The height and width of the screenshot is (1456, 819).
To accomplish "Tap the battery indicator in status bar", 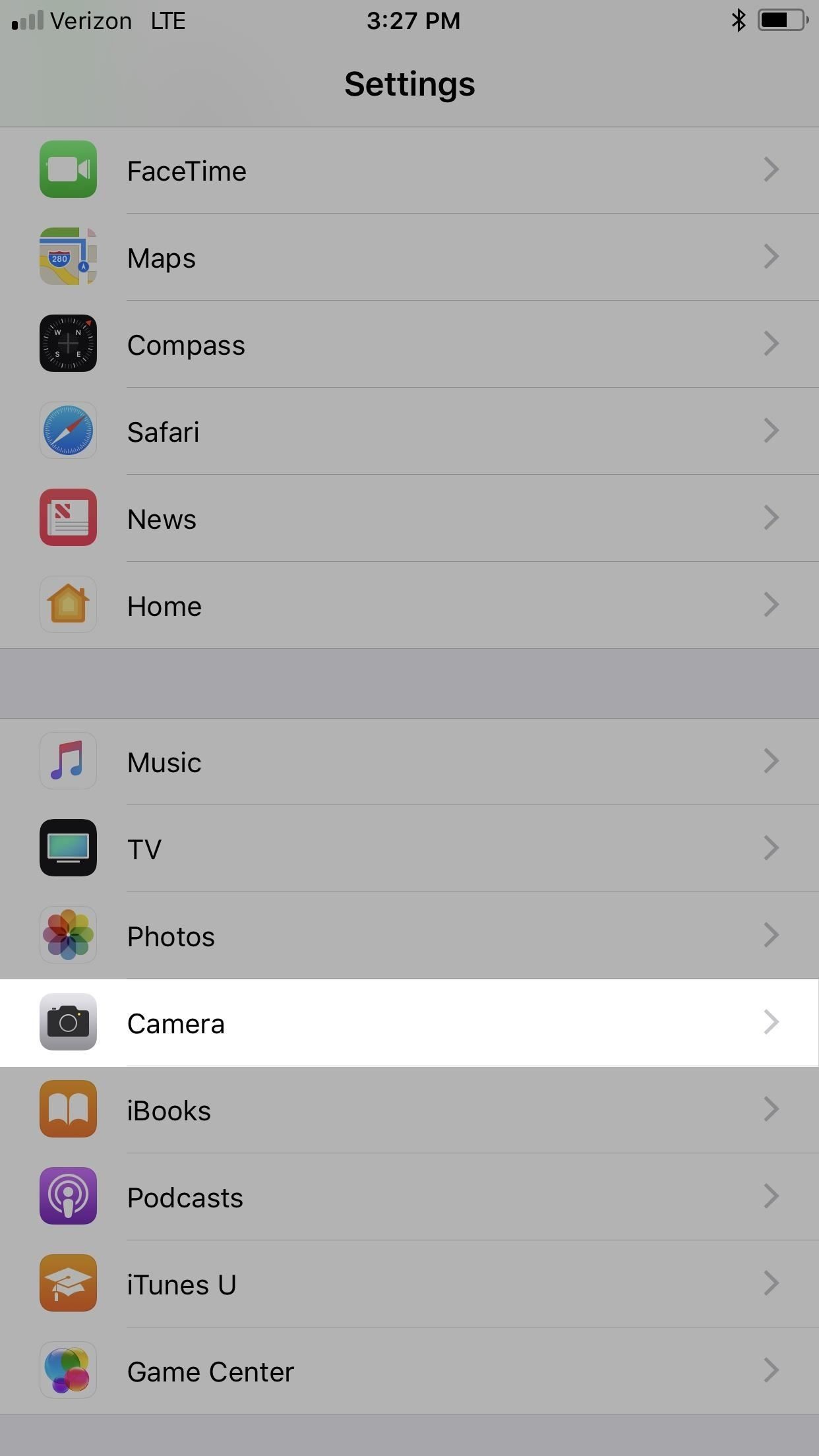I will click(x=781, y=20).
